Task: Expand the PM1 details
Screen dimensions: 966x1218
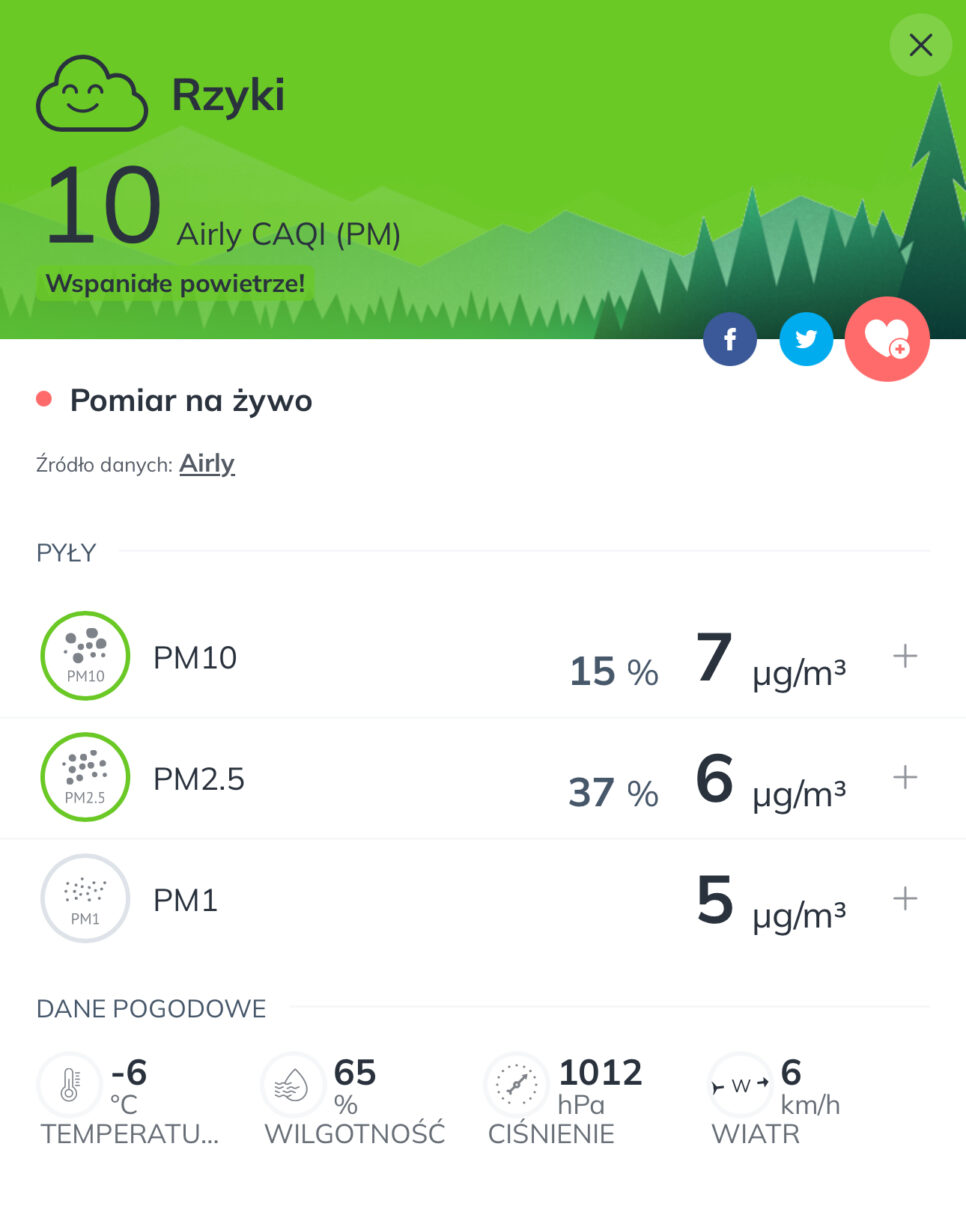Action: coord(904,899)
